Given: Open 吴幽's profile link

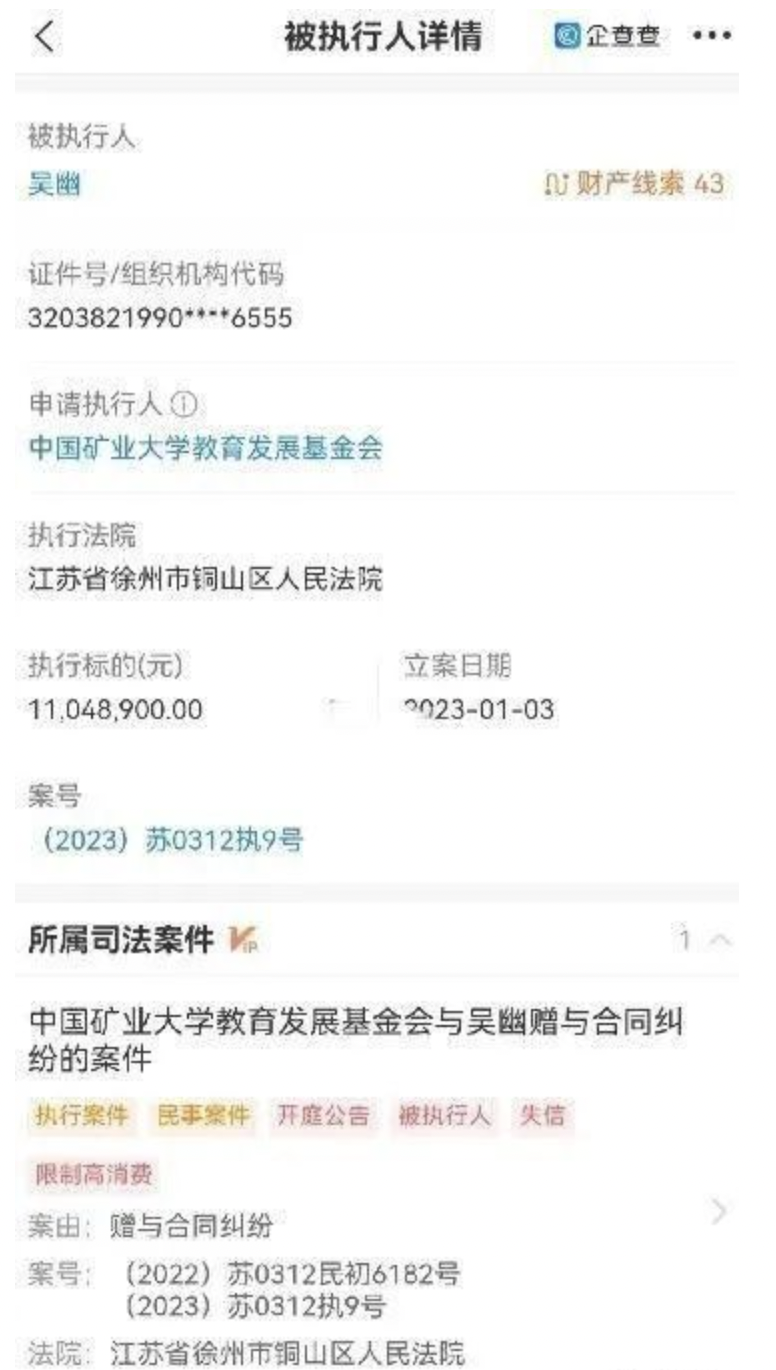Looking at the screenshot, I should 54,185.
